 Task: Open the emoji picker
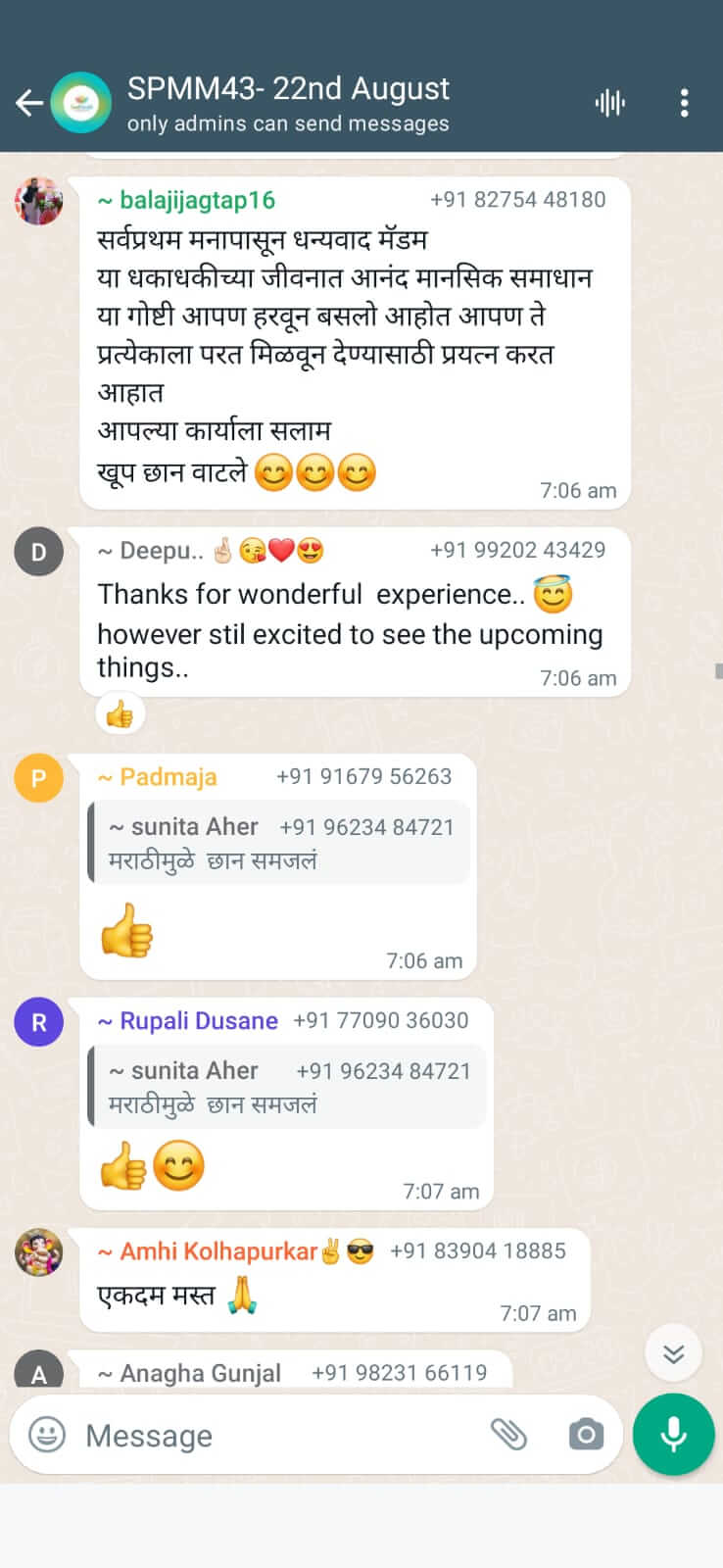click(x=47, y=1435)
